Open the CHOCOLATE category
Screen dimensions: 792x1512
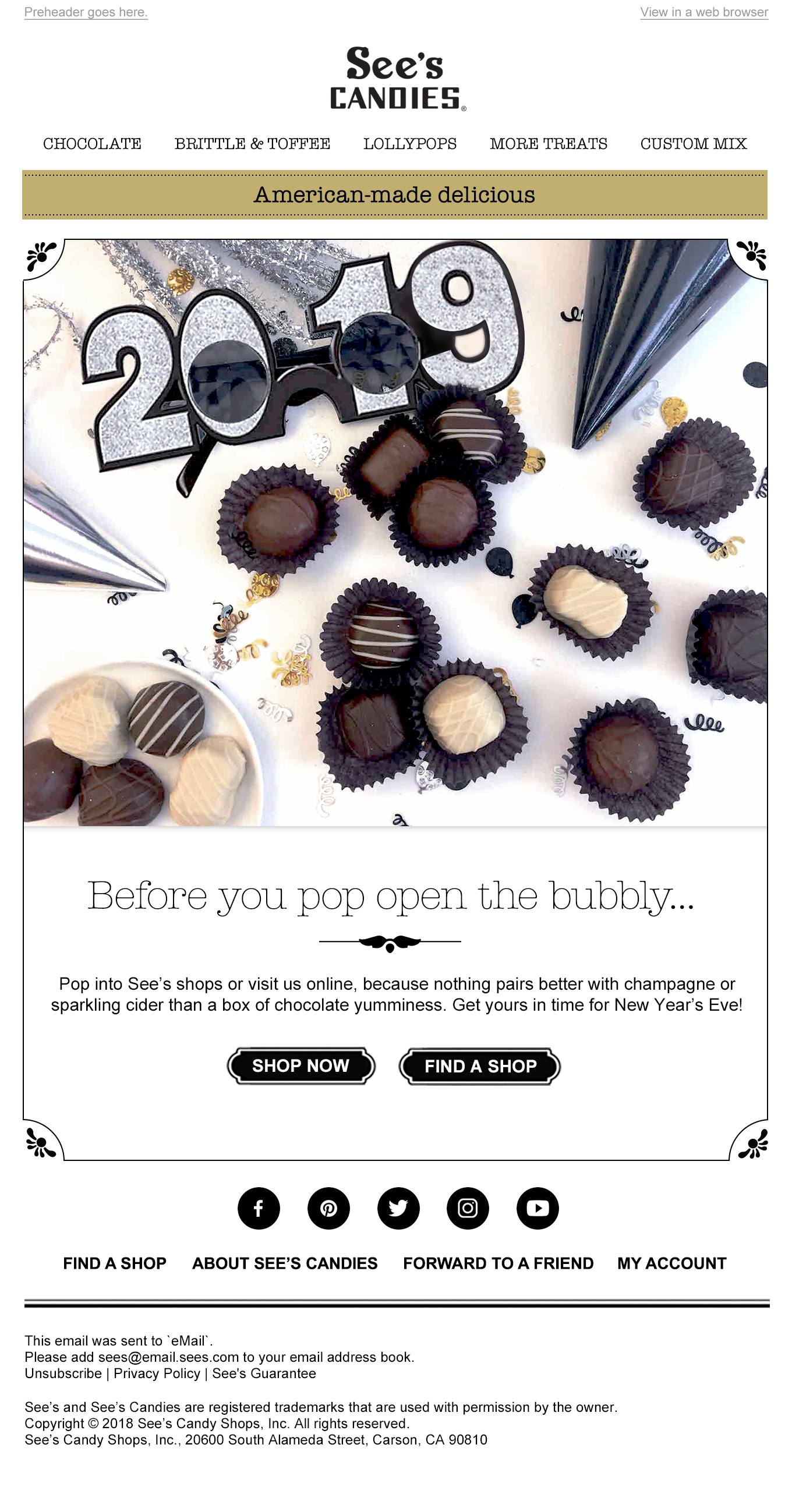tap(92, 144)
